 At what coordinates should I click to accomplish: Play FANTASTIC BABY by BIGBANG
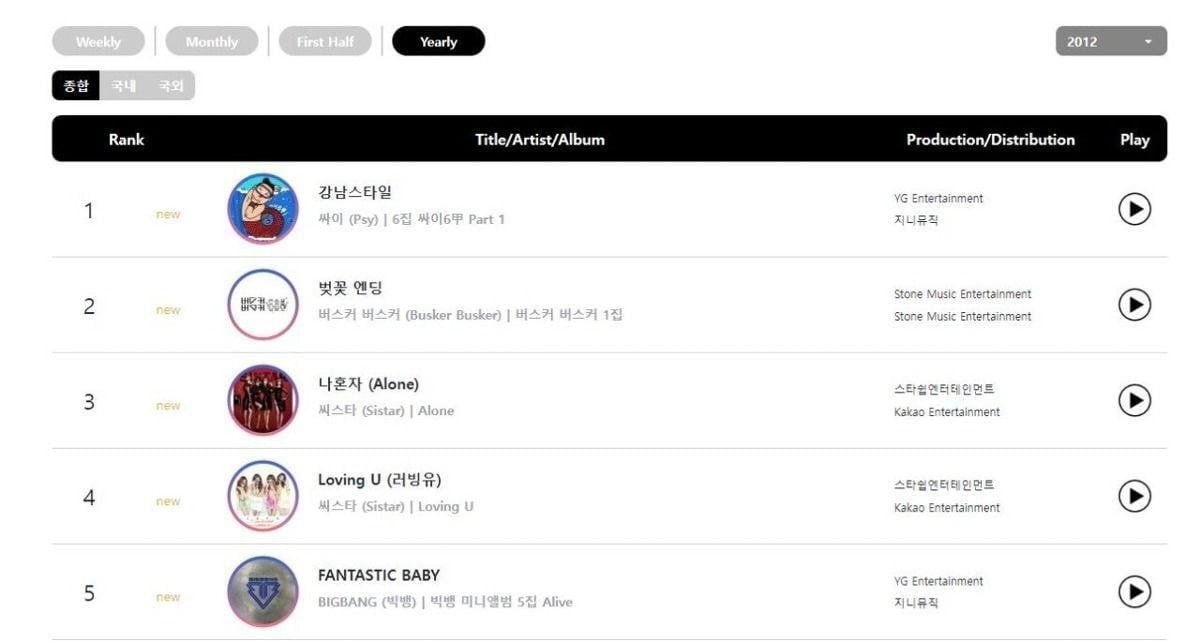tap(1134, 592)
